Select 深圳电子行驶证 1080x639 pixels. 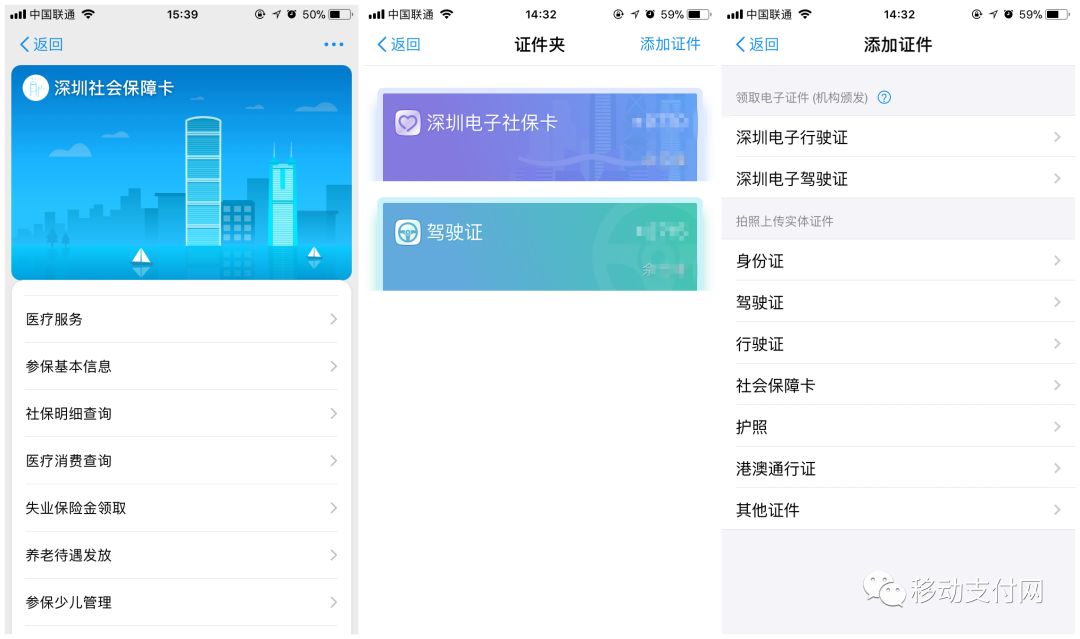pos(898,137)
